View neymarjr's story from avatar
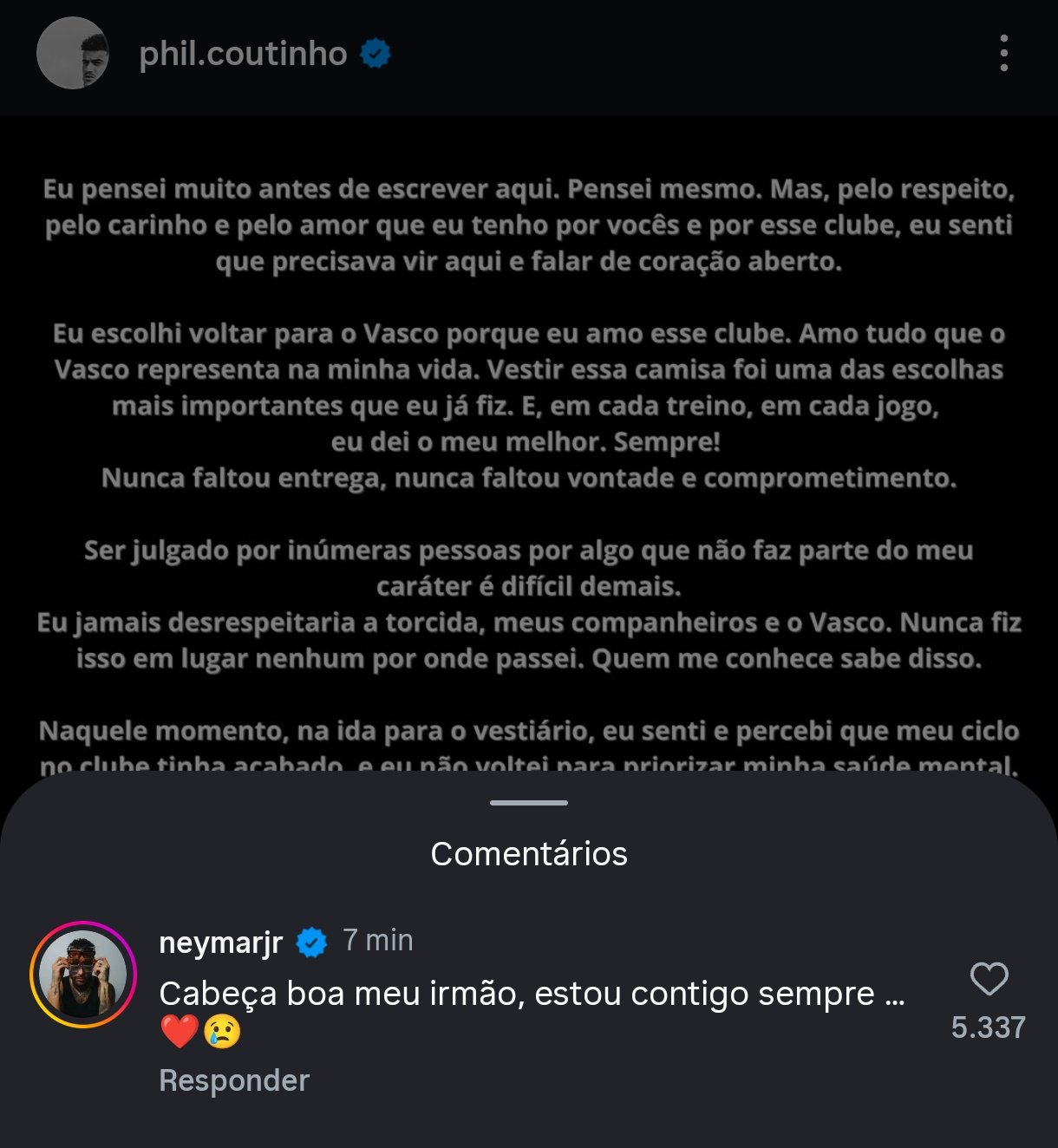Image resolution: width=1058 pixels, height=1148 pixels. [x=83, y=975]
